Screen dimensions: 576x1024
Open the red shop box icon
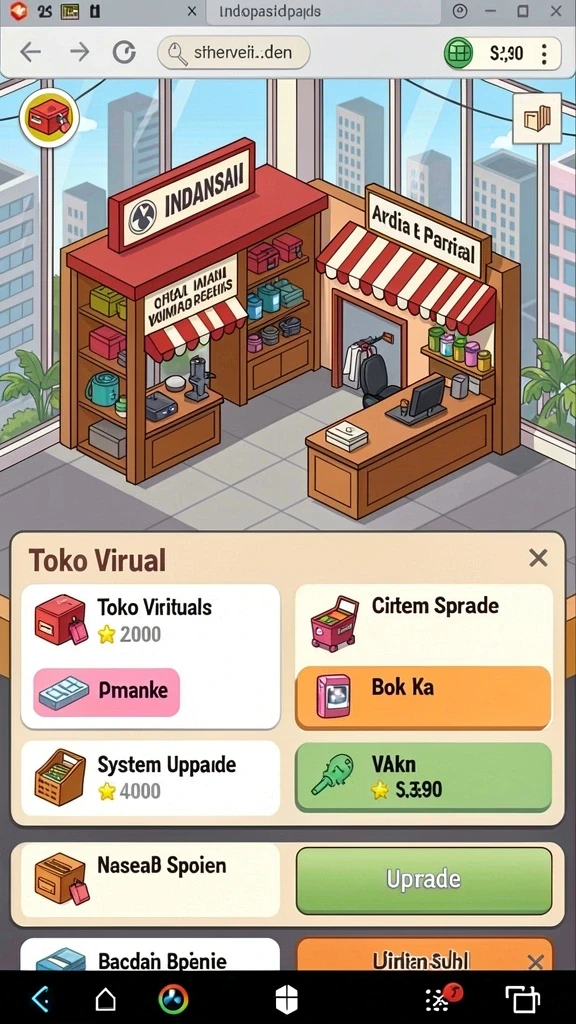pyautogui.click(x=49, y=118)
